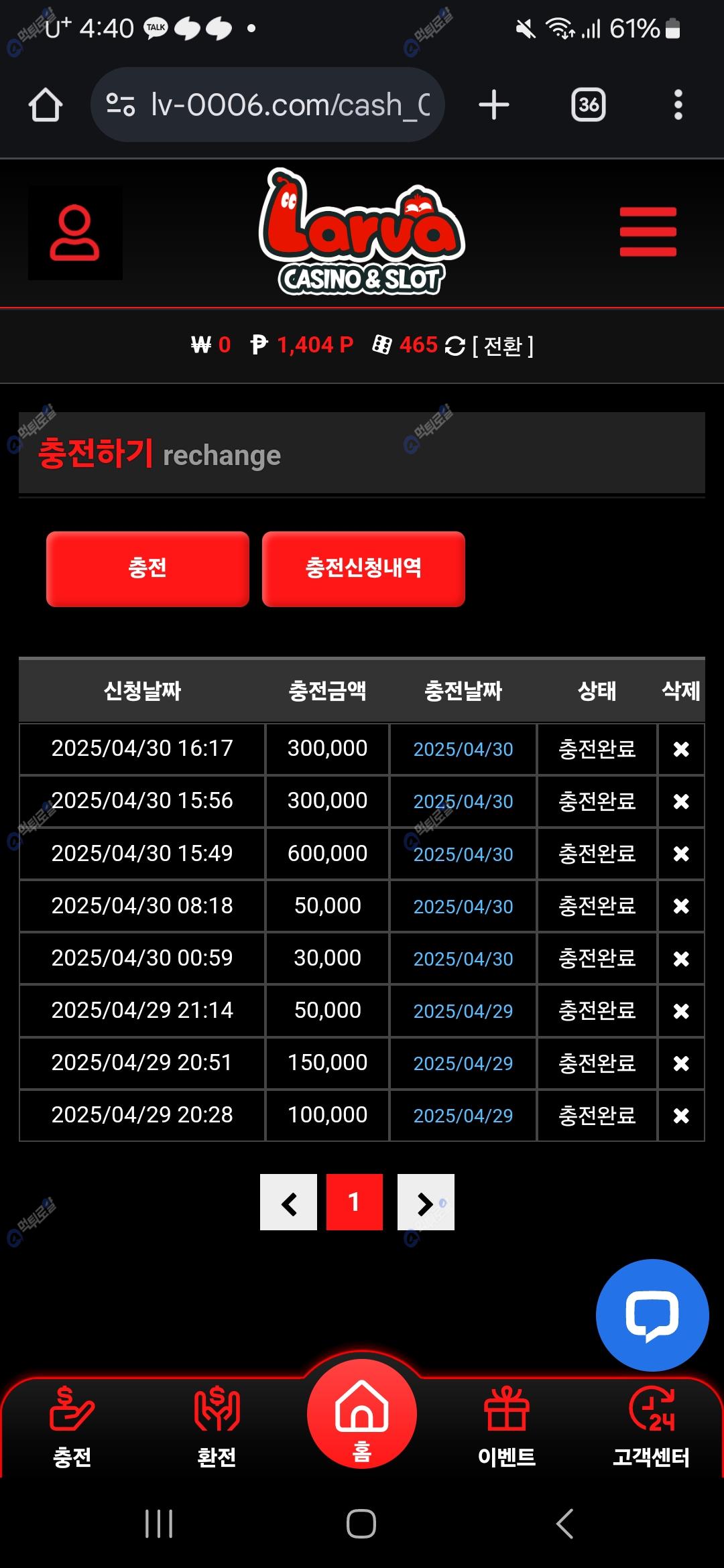Go to the next page arrow
The image size is (724, 1568).
pos(426,1202)
